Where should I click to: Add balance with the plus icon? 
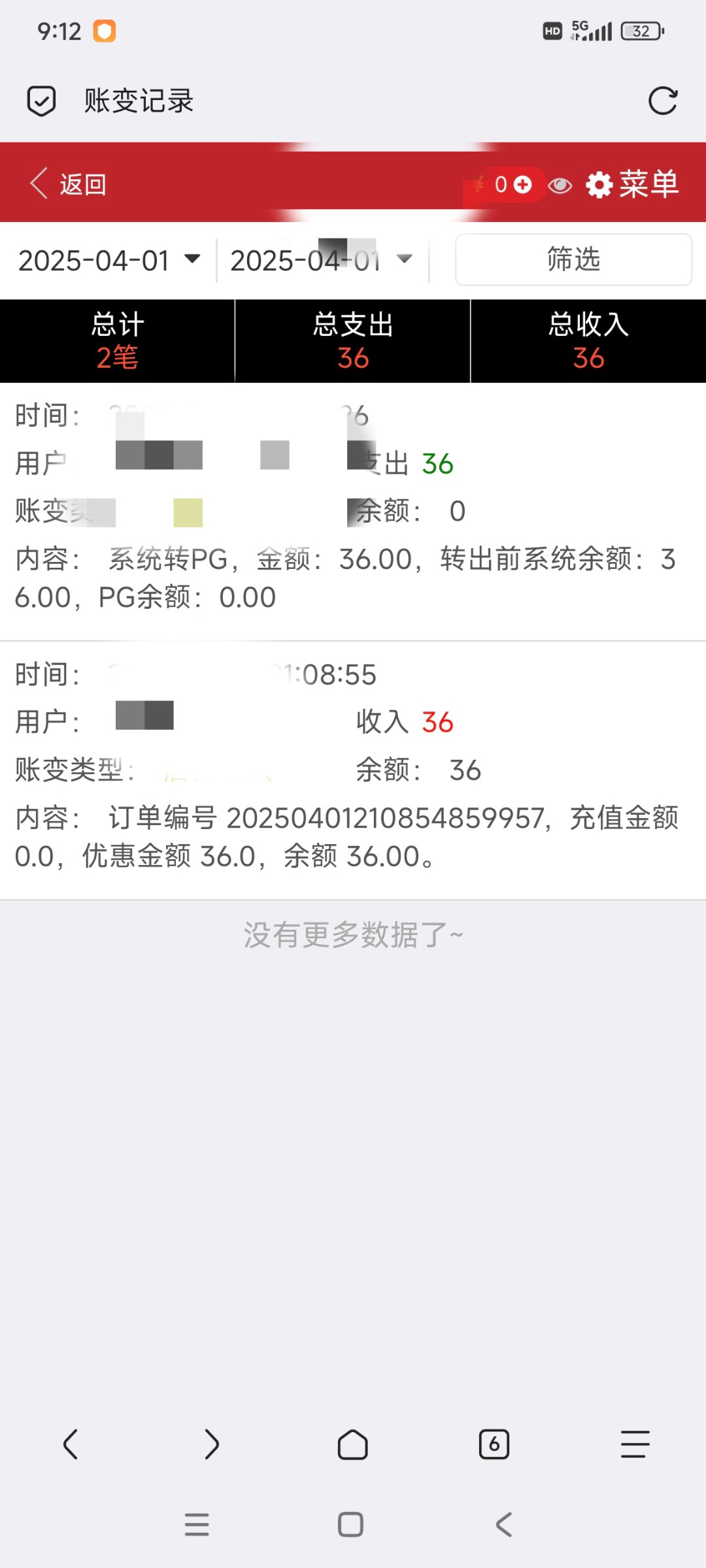pos(522,184)
